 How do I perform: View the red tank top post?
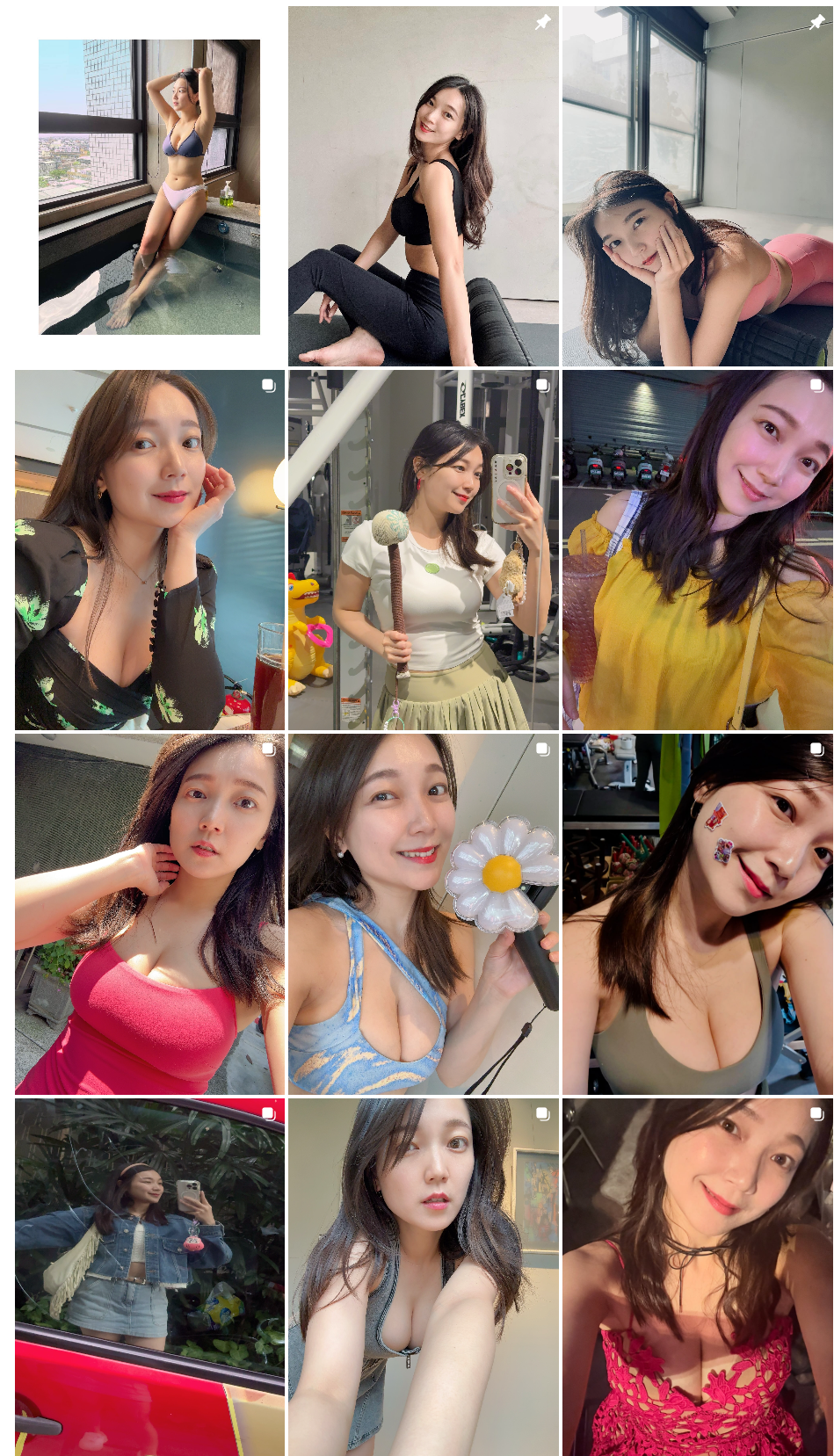149,914
